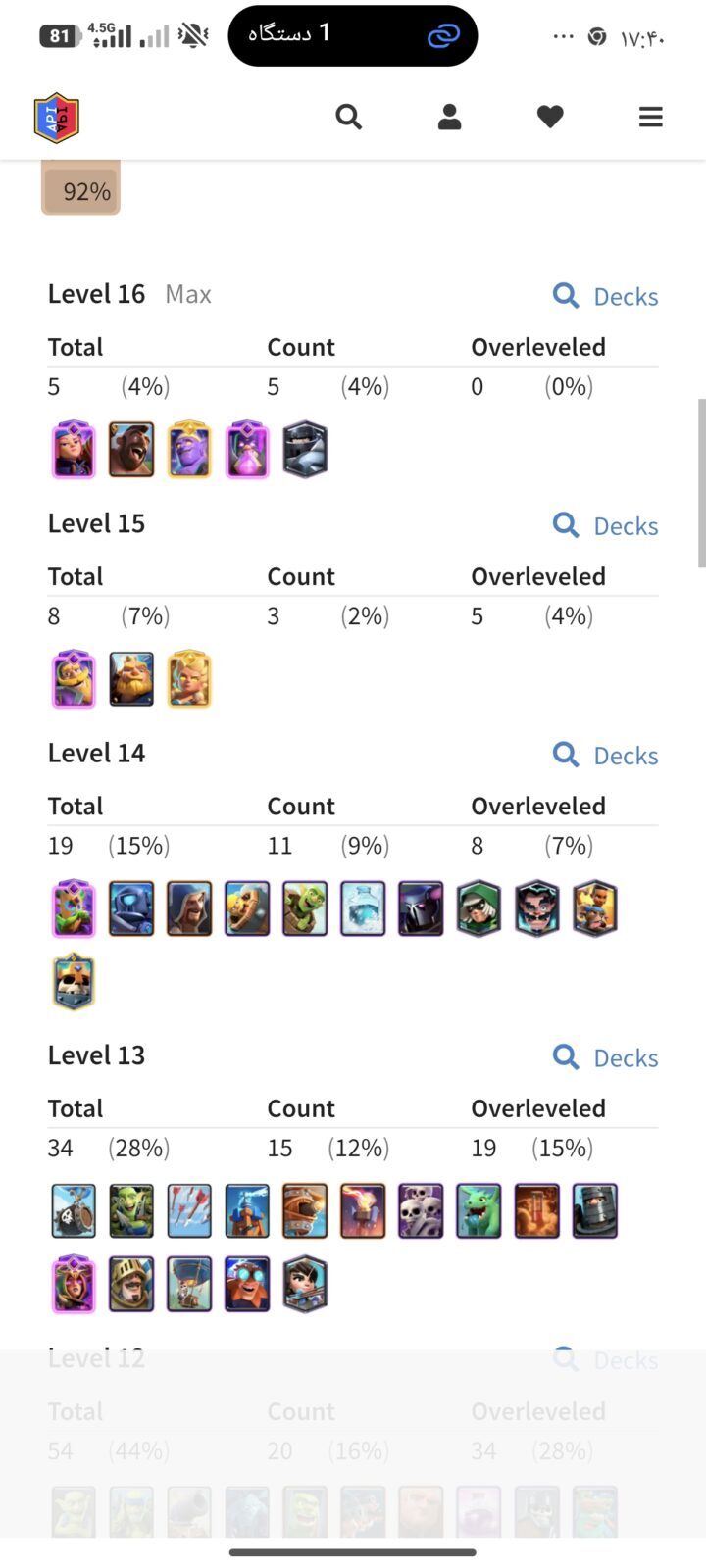The height and width of the screenshot is (1568, 706).
Task: Open the profile person icon
Action: (449, 118)
